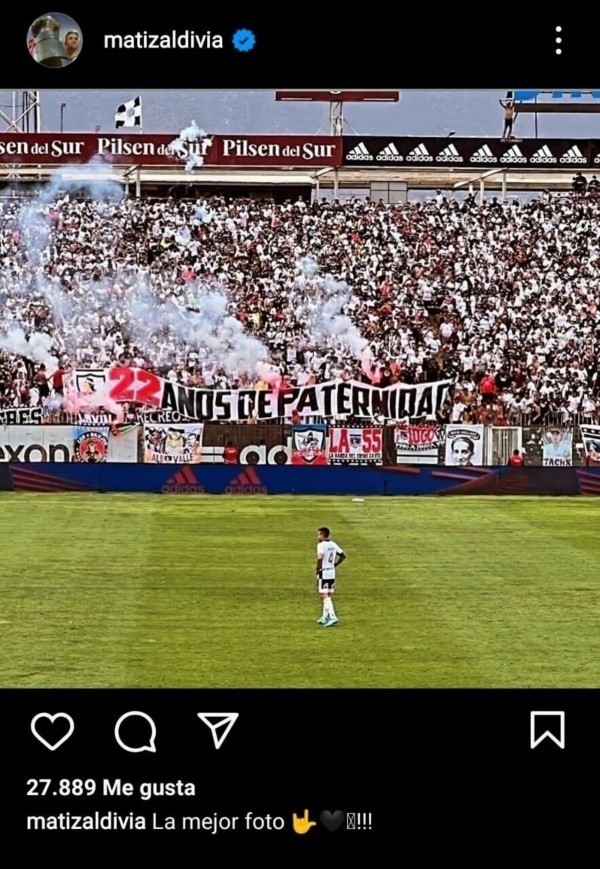Open matizaldivia's profile picture

(54, 40)
